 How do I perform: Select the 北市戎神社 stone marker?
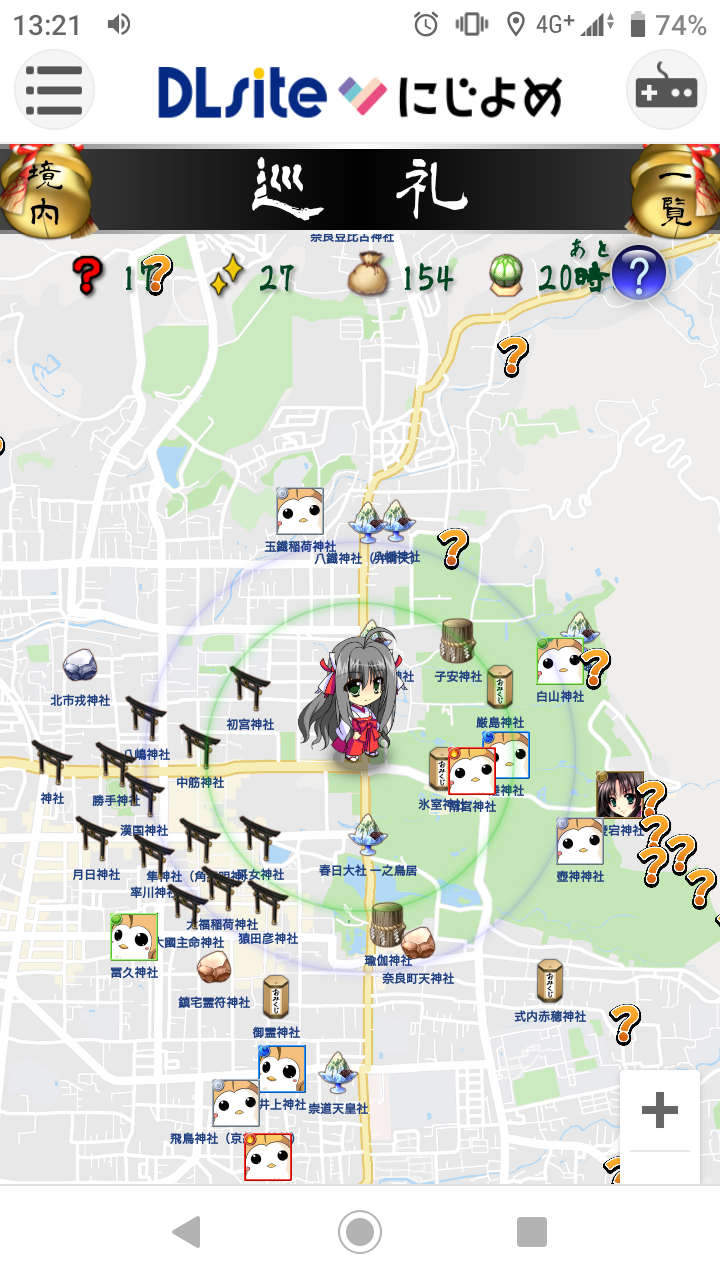80,667
